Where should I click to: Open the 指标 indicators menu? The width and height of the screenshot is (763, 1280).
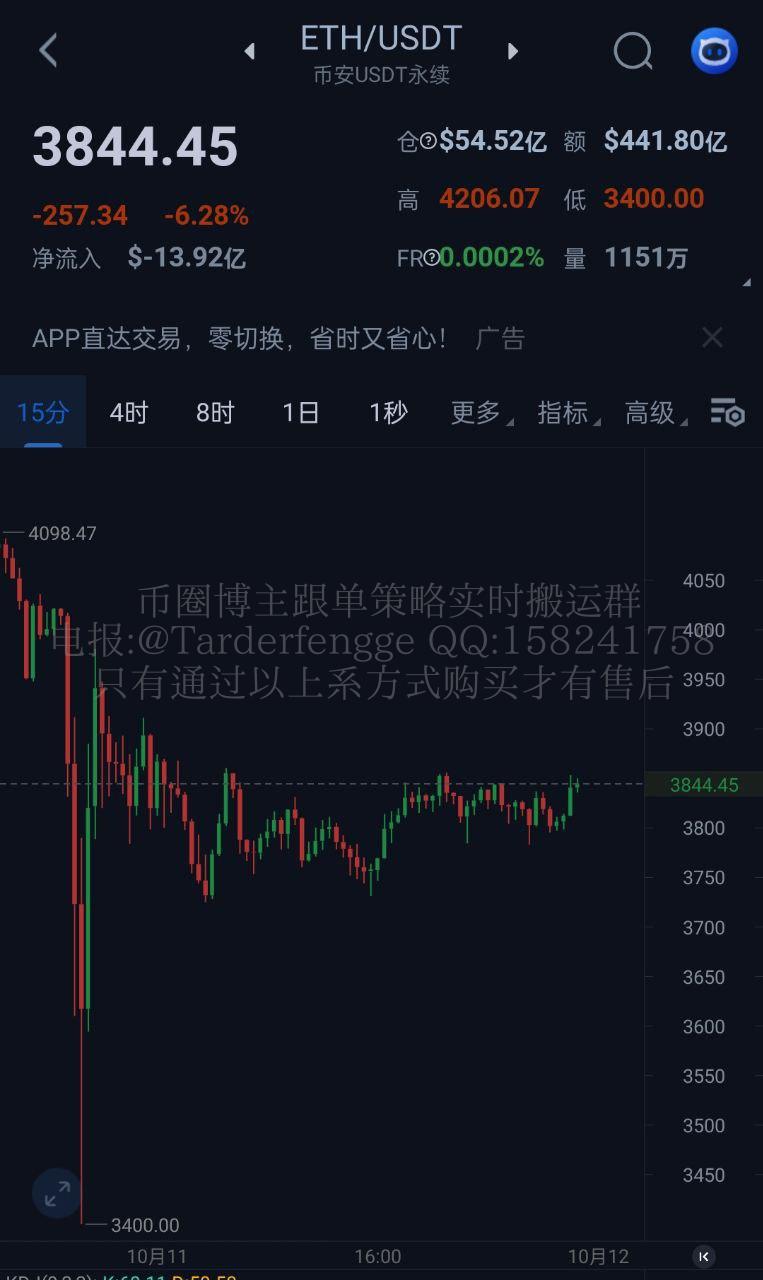564,412
